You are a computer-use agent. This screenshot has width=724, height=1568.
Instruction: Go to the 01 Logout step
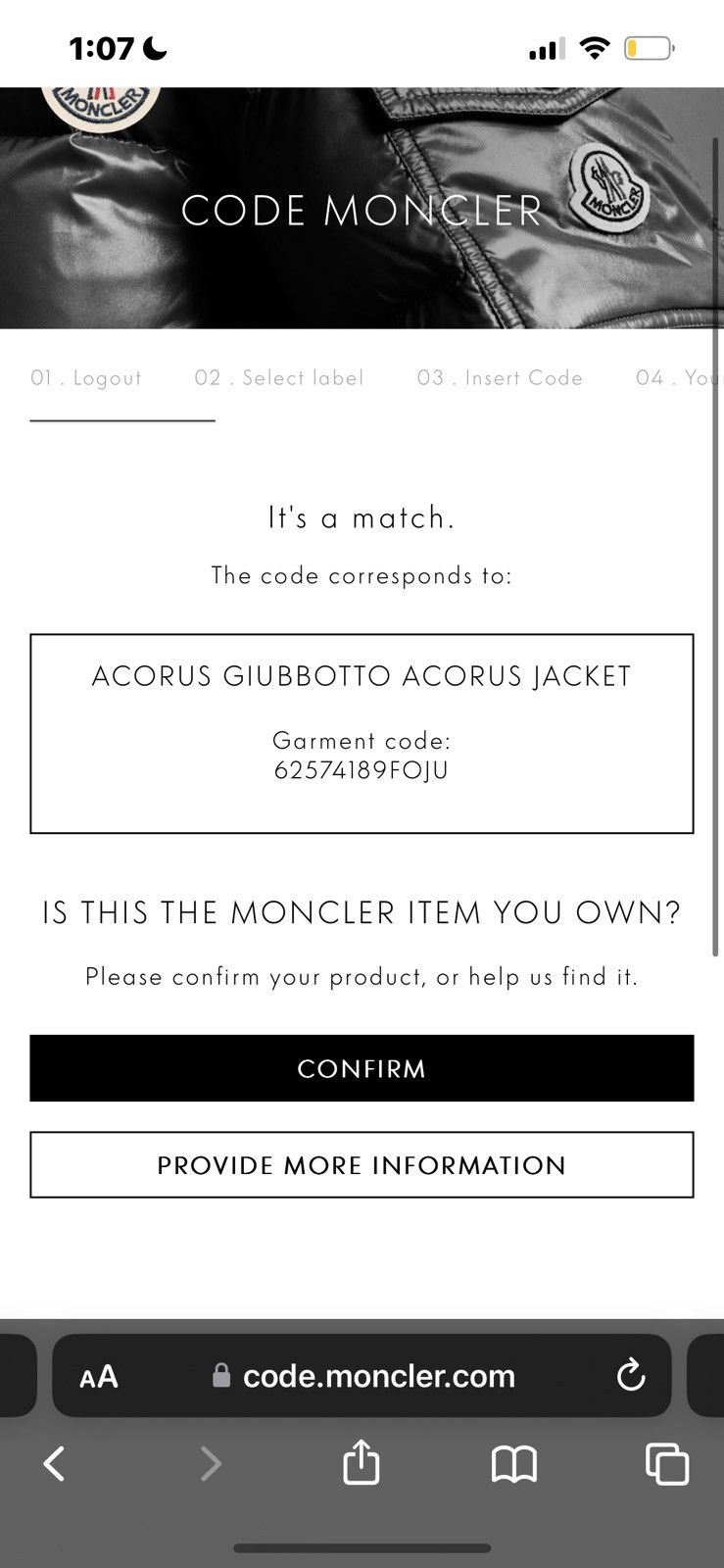click(x=86, y=378)
